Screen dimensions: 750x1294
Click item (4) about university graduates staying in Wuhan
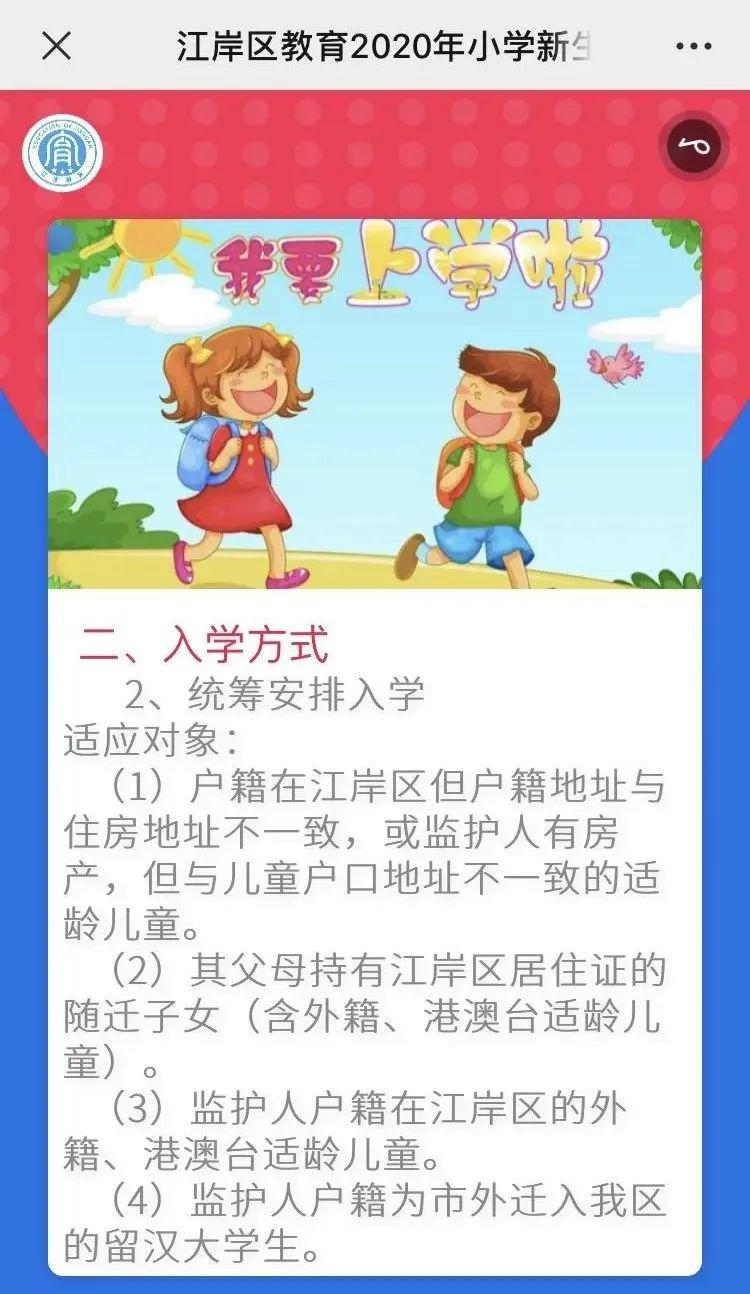tap(370, 1220)
